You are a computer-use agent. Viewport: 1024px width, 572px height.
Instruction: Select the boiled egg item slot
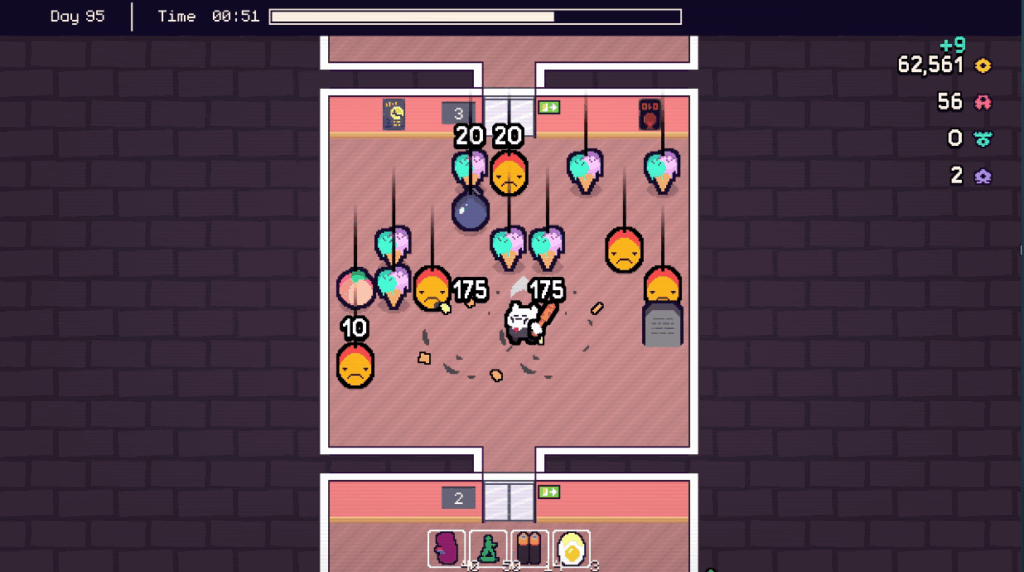tap(572, 549)
